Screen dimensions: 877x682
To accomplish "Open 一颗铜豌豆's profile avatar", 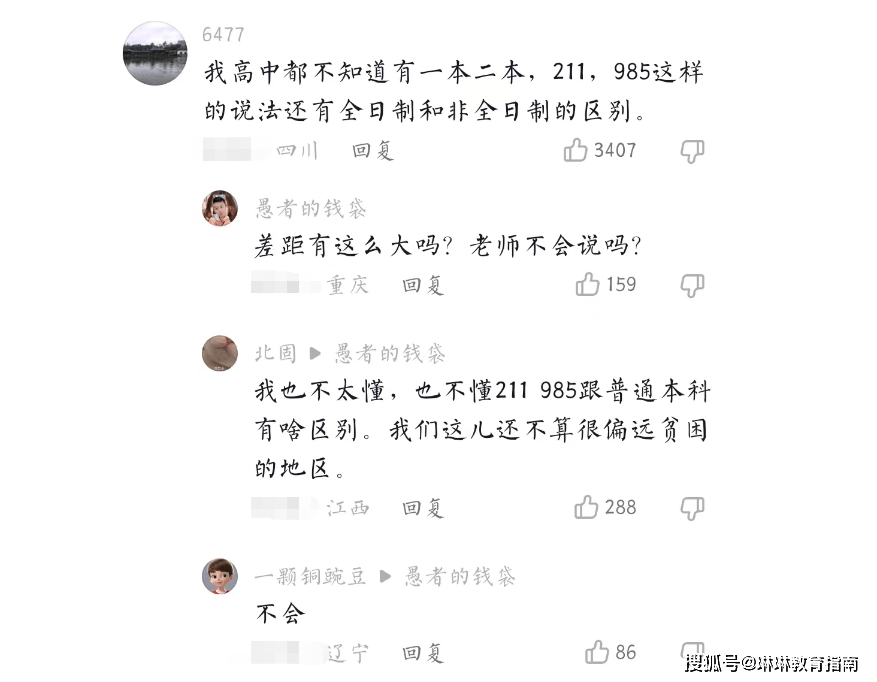I will click(220, 577).
